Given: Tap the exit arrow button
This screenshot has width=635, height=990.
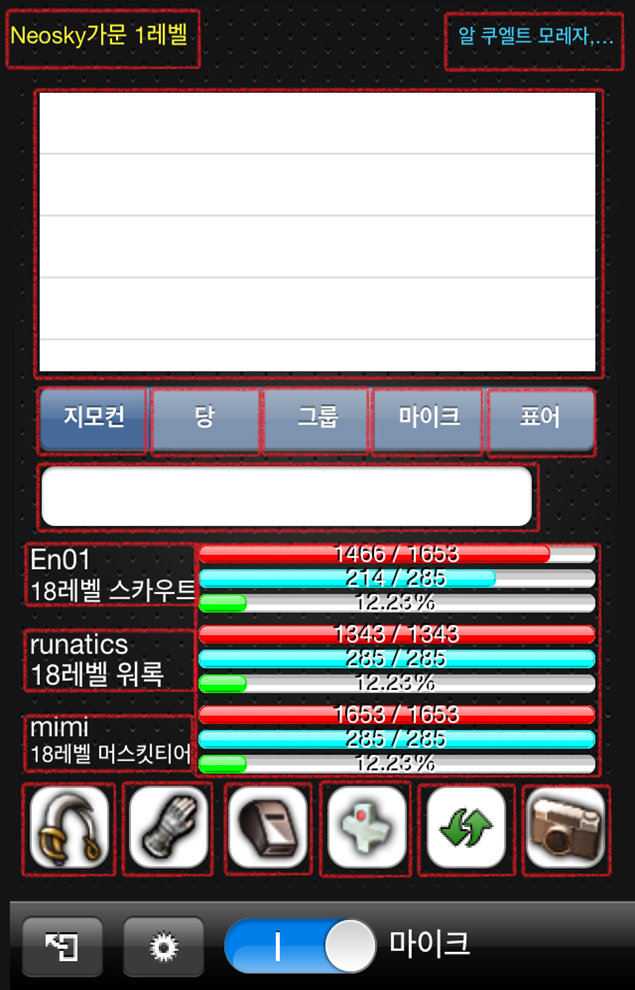Looking at the screenshot, I should click(x=62, y=945).
